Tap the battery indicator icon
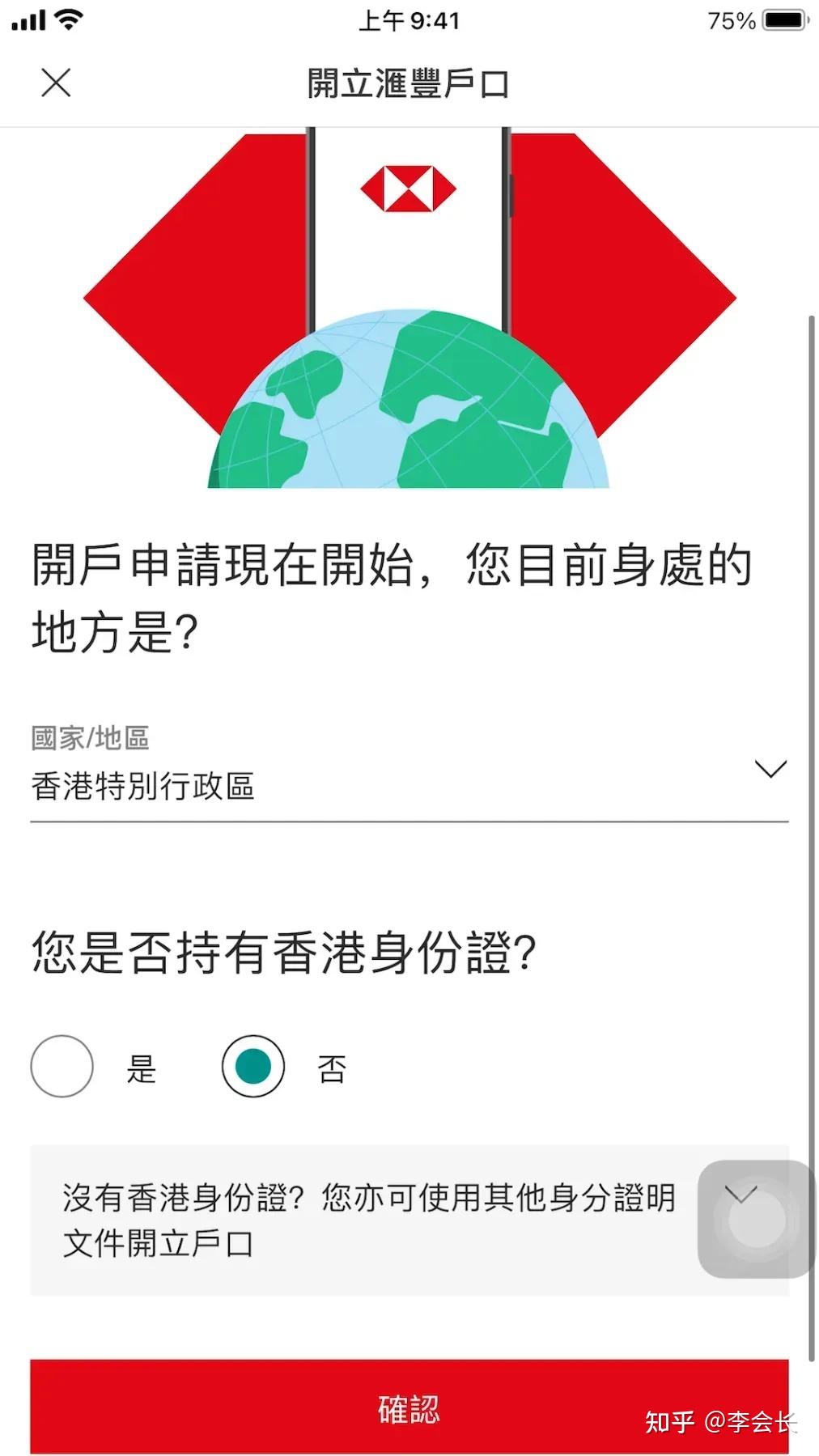 point(782,19)
